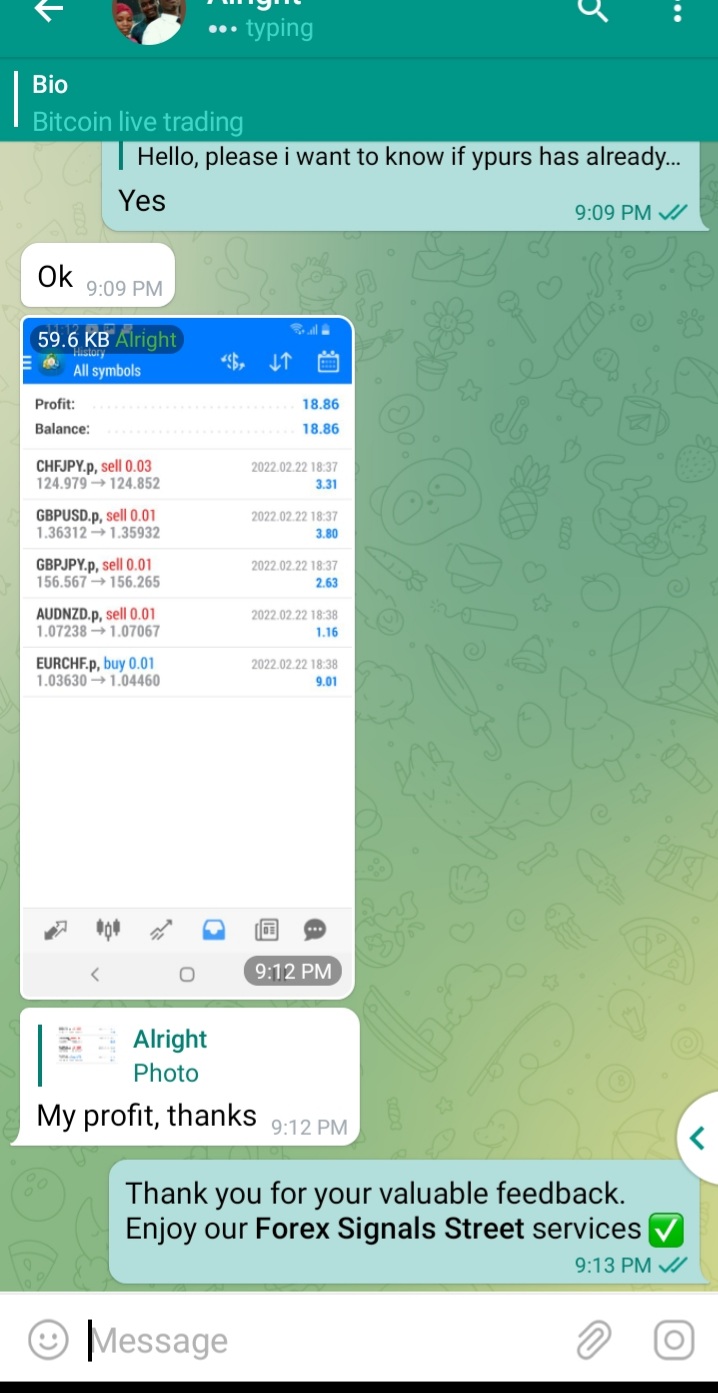Image resolution: width=718 pixels, height=1393 pixels.
Task: Open the contact's profile picture
Action: coord(149,20)
